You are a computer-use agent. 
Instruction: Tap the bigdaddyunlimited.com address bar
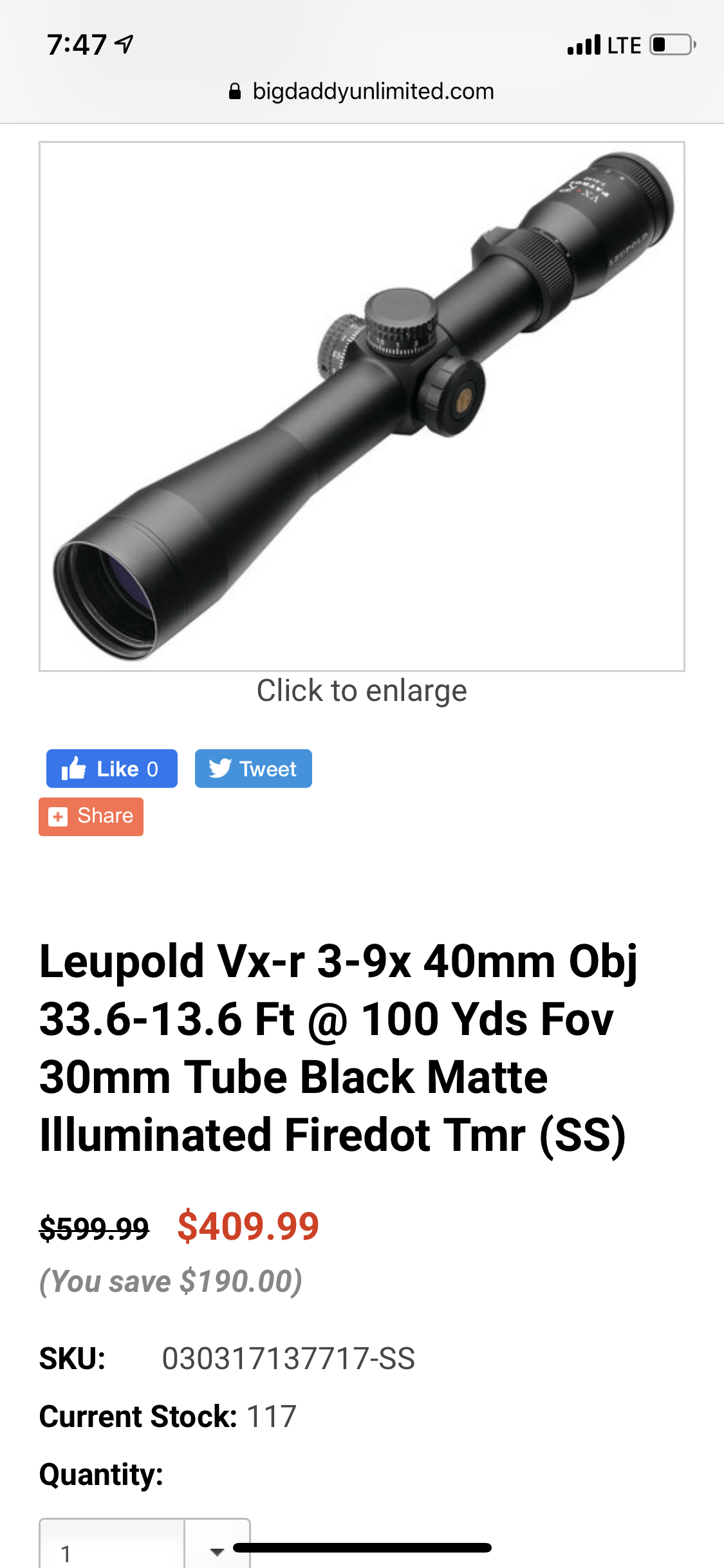point(362,91)
